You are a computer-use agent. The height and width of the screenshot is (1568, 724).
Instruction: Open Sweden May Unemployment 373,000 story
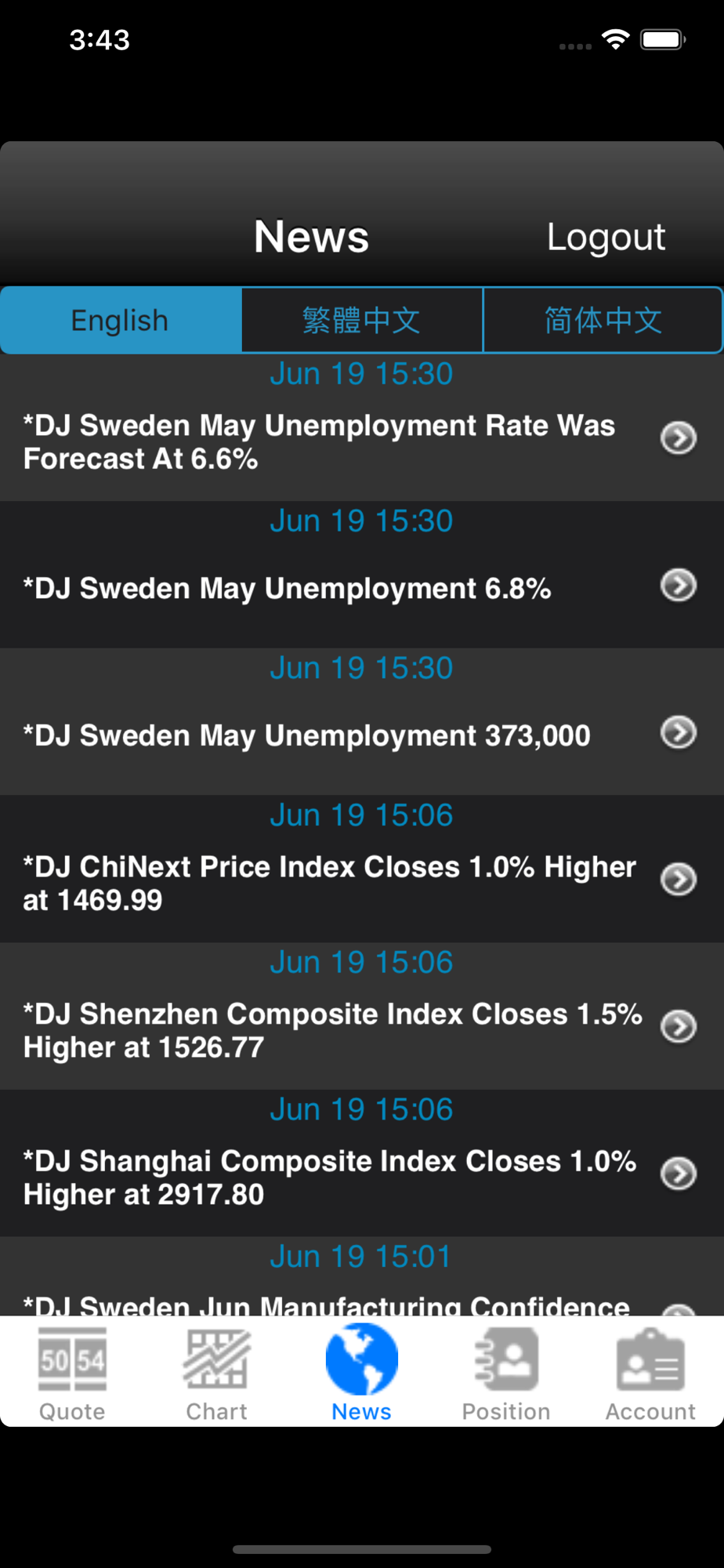[x=362, y=722]
